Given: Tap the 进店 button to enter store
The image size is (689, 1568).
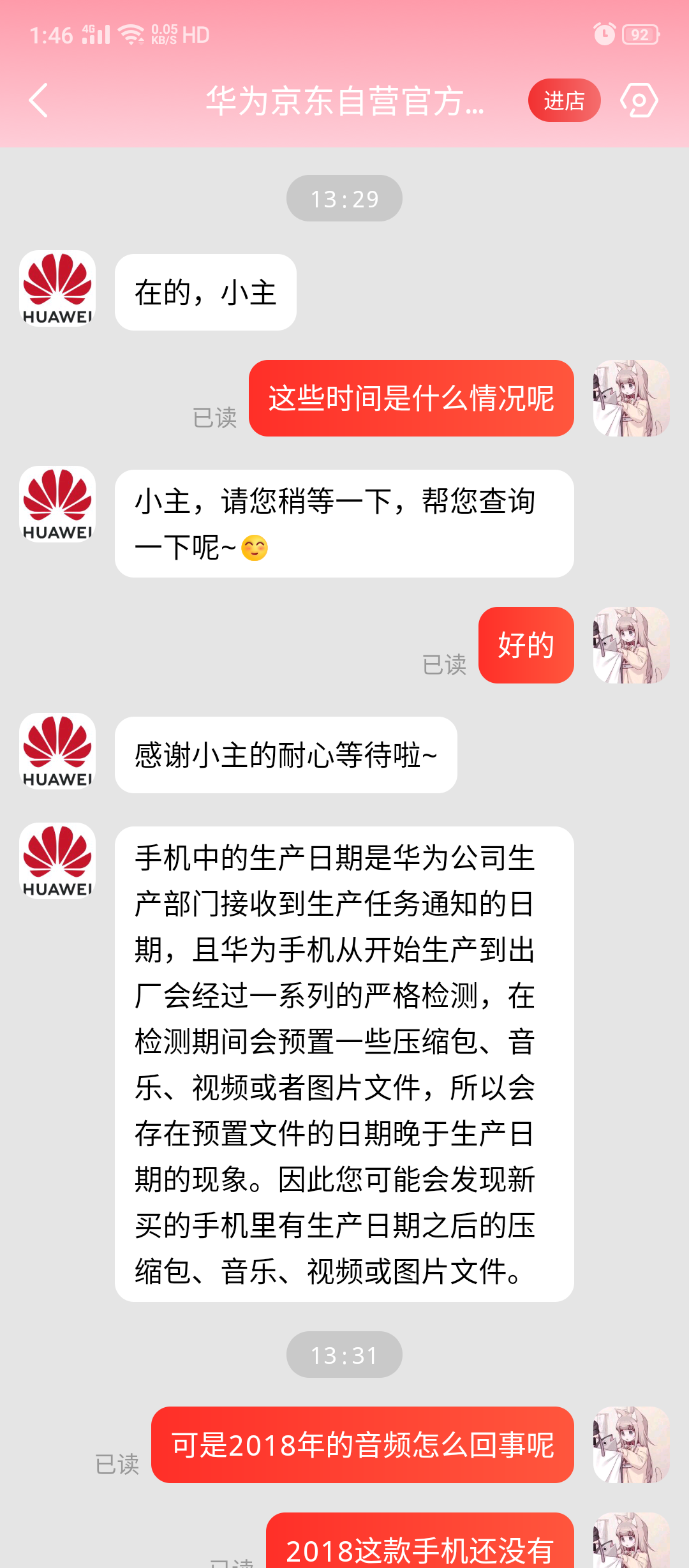Looking at the screenshot, I should click(564, 100).
